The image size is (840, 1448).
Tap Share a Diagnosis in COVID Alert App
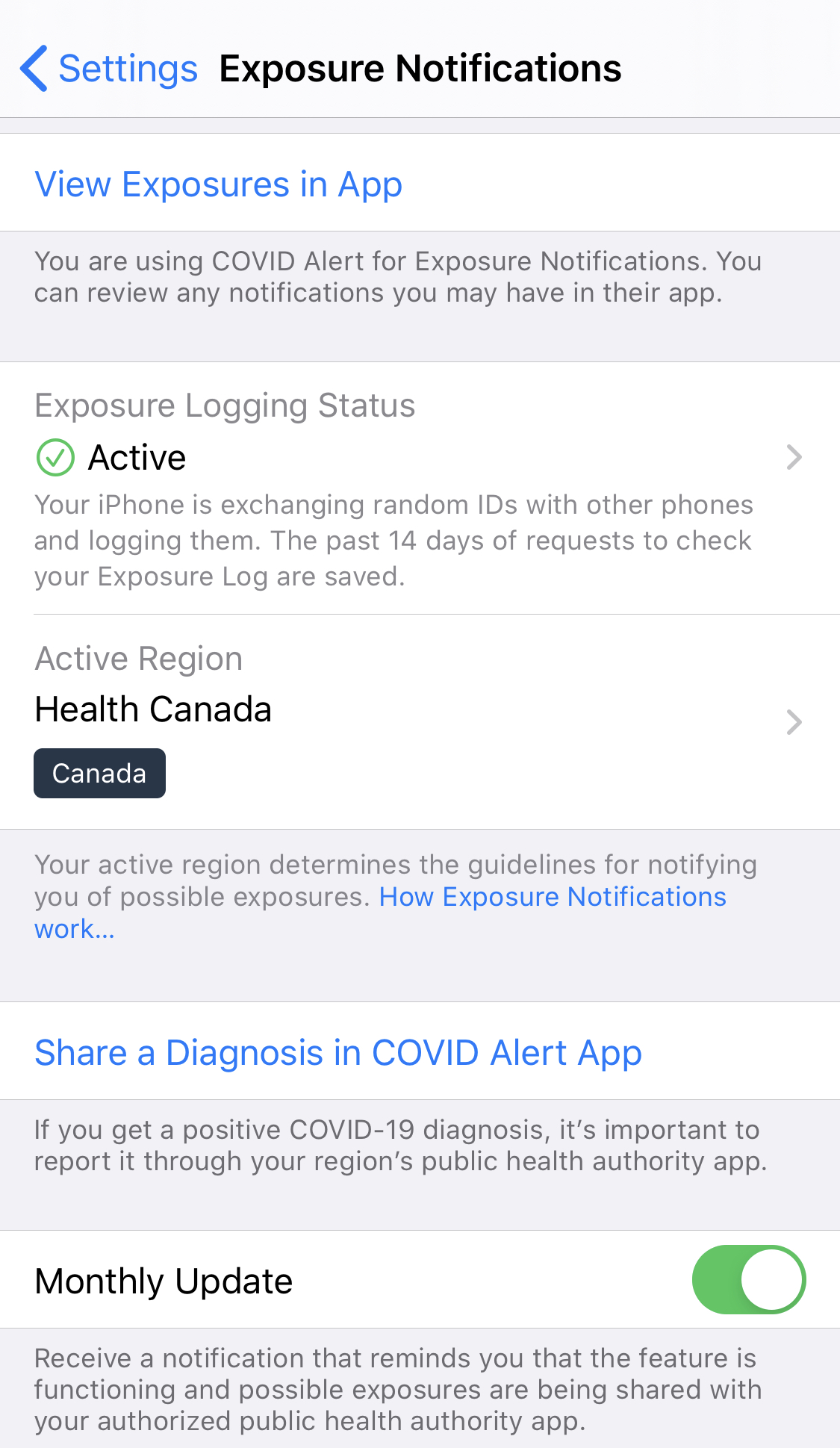tap(420, 1051)
